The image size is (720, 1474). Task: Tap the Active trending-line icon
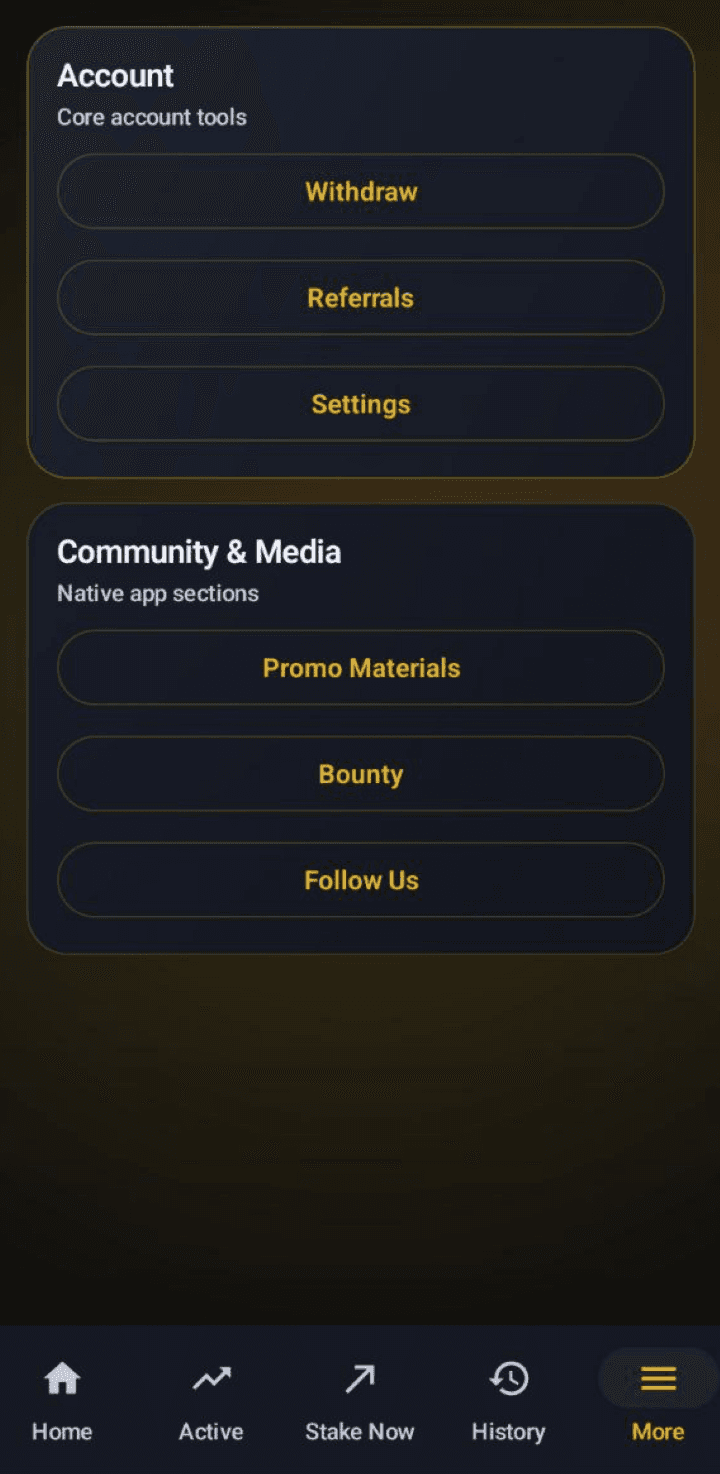pos(210,1378)
